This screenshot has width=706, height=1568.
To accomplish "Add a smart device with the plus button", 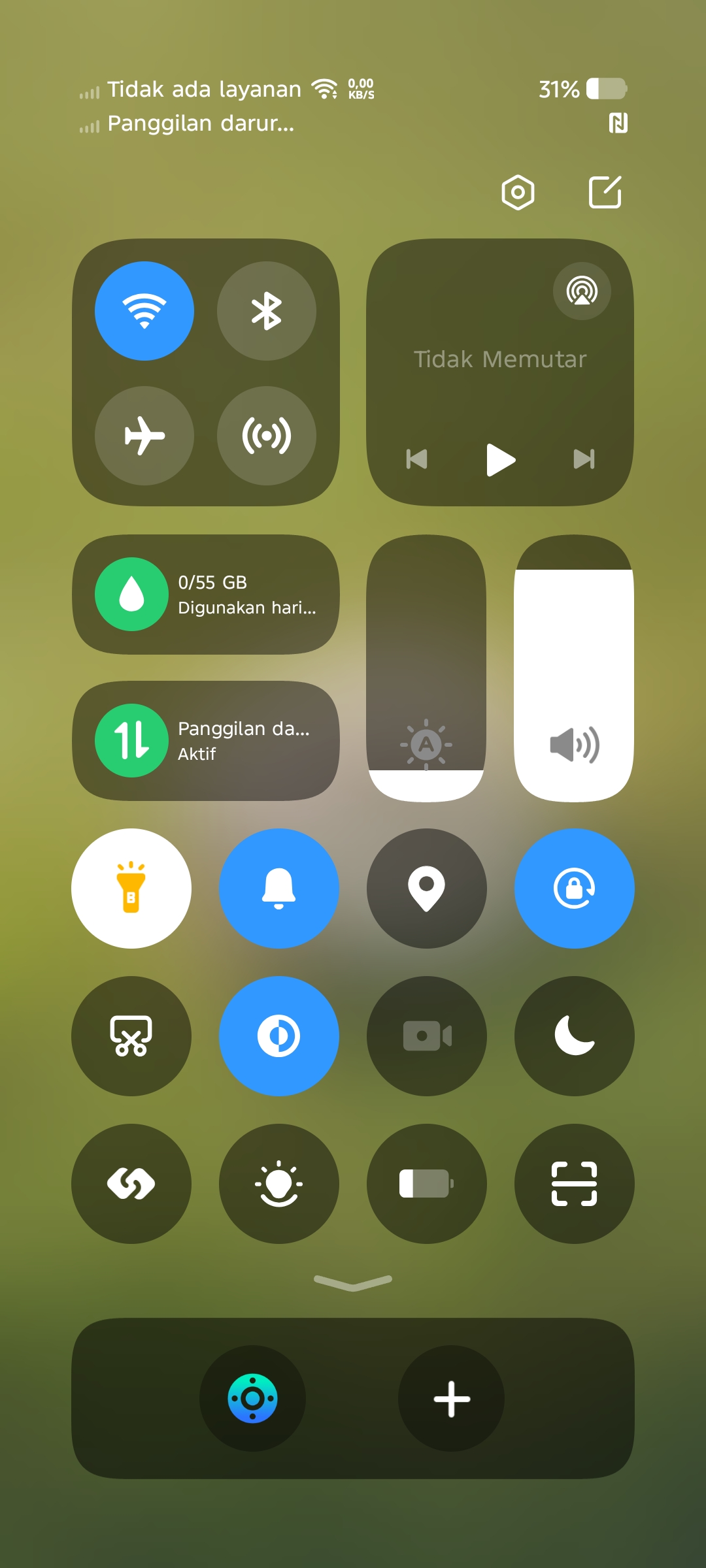I will pyautogui.click(x=452, y=1399).
